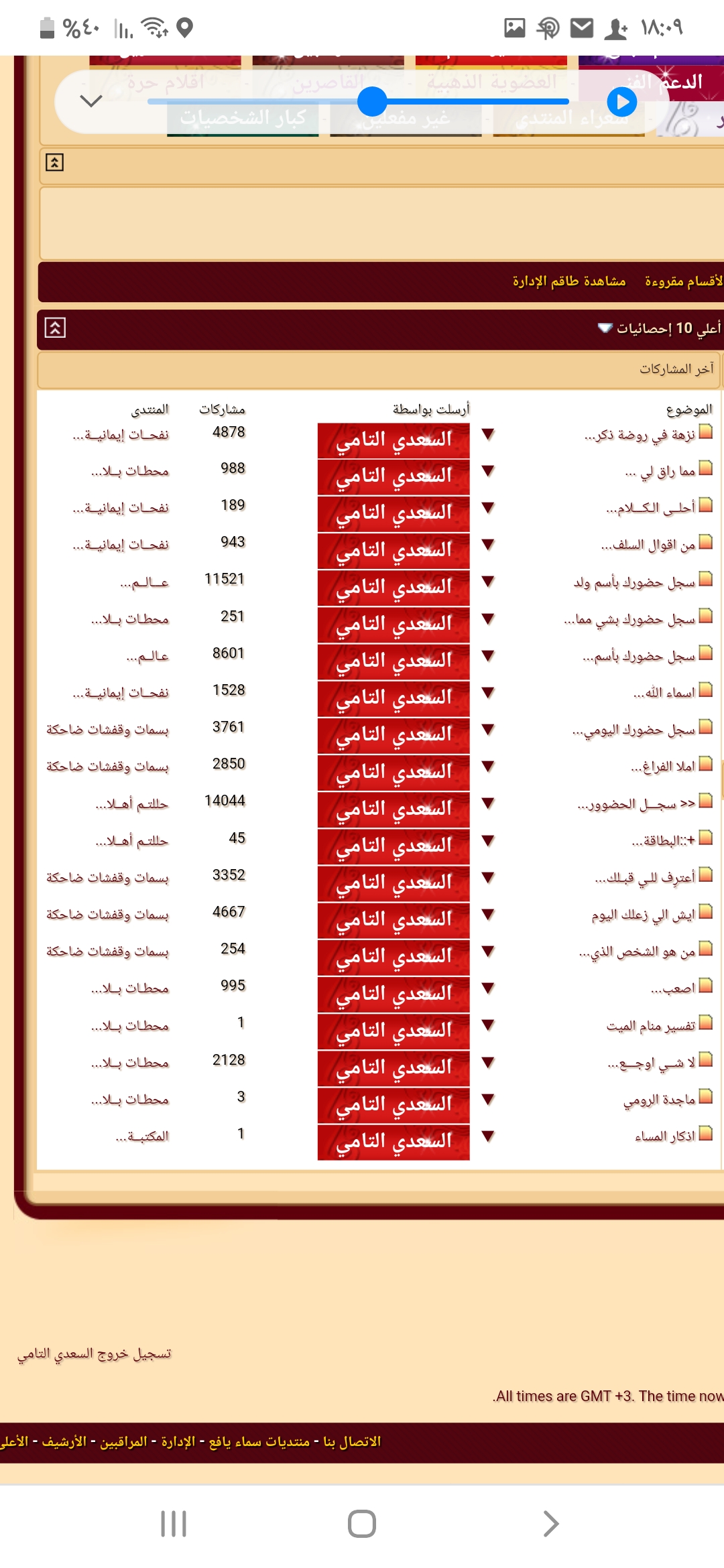Open the forum بسمات وقفشات ضاحكة beside 3761
Screen dimensions: 724x1568
(x=107, y=729)
